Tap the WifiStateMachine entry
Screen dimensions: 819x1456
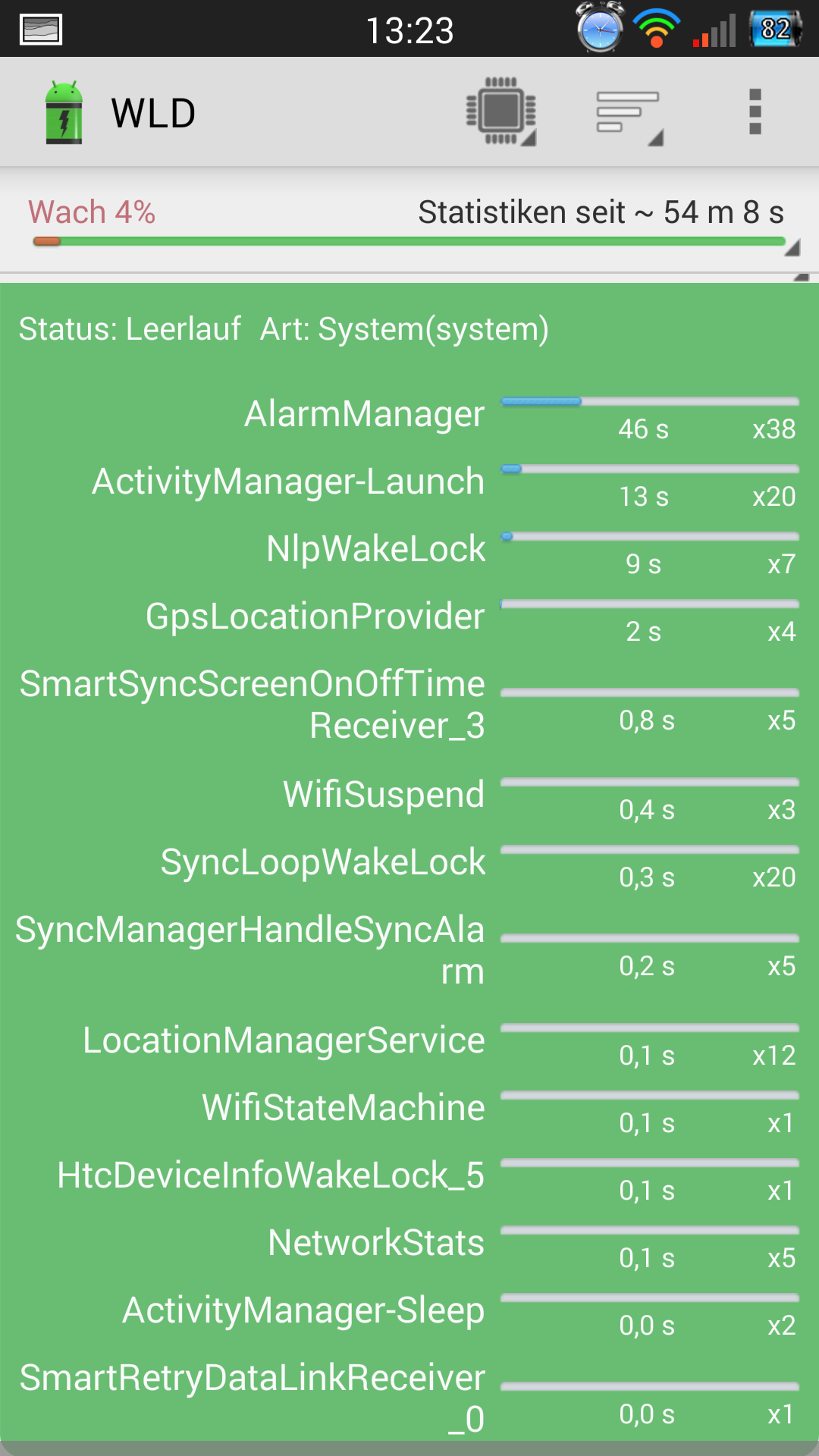pyautogui.click(x=409, y=1108)
